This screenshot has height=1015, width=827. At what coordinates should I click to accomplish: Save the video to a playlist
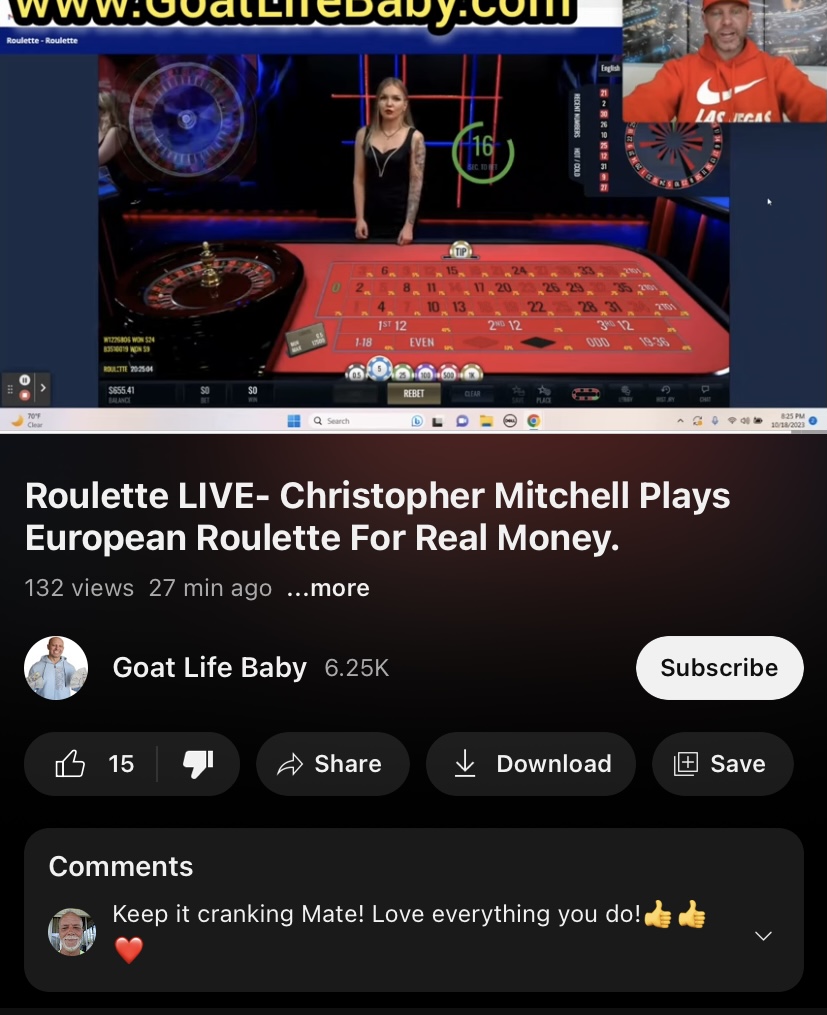pos(722,764)
